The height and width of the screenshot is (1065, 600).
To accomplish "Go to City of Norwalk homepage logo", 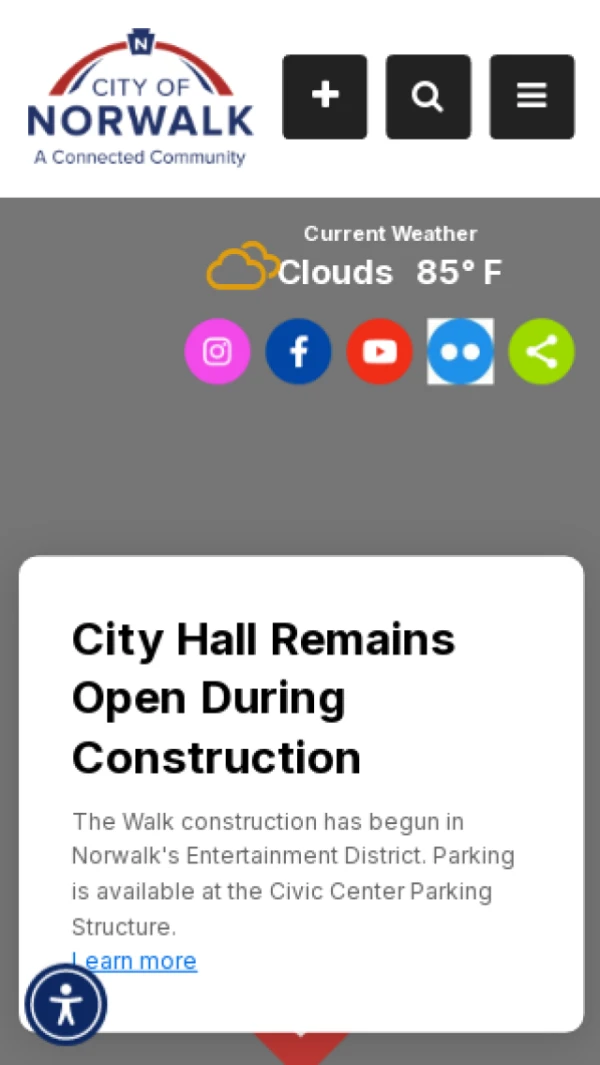I will (140, 99).
